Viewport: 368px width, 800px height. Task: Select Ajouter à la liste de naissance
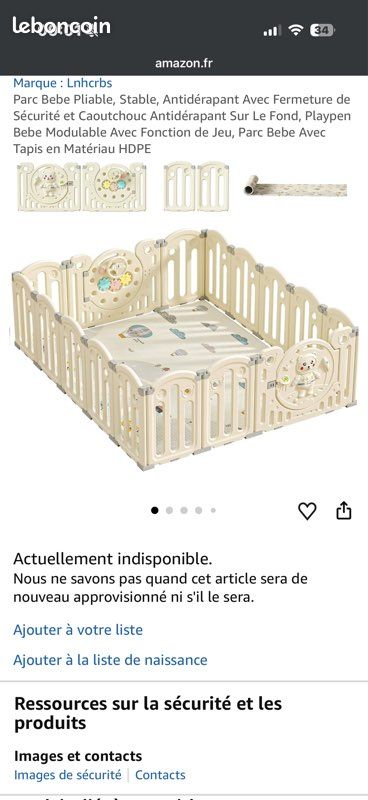click(x=110, y=660)
